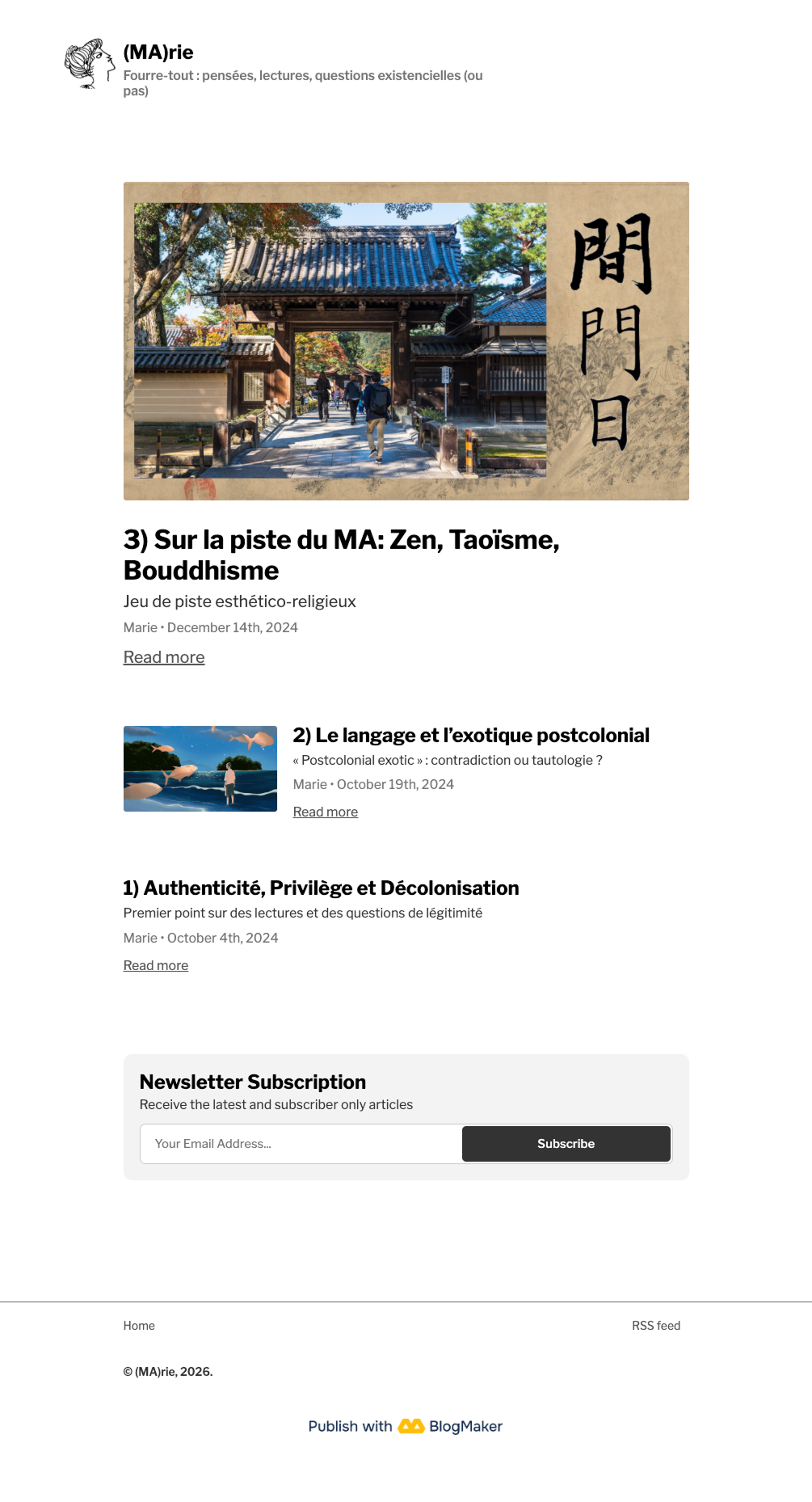Open the (MA)rie blog title link
Image resolution: width=812 pixels, height=1502 pixels.
click(x=158, y=53)
